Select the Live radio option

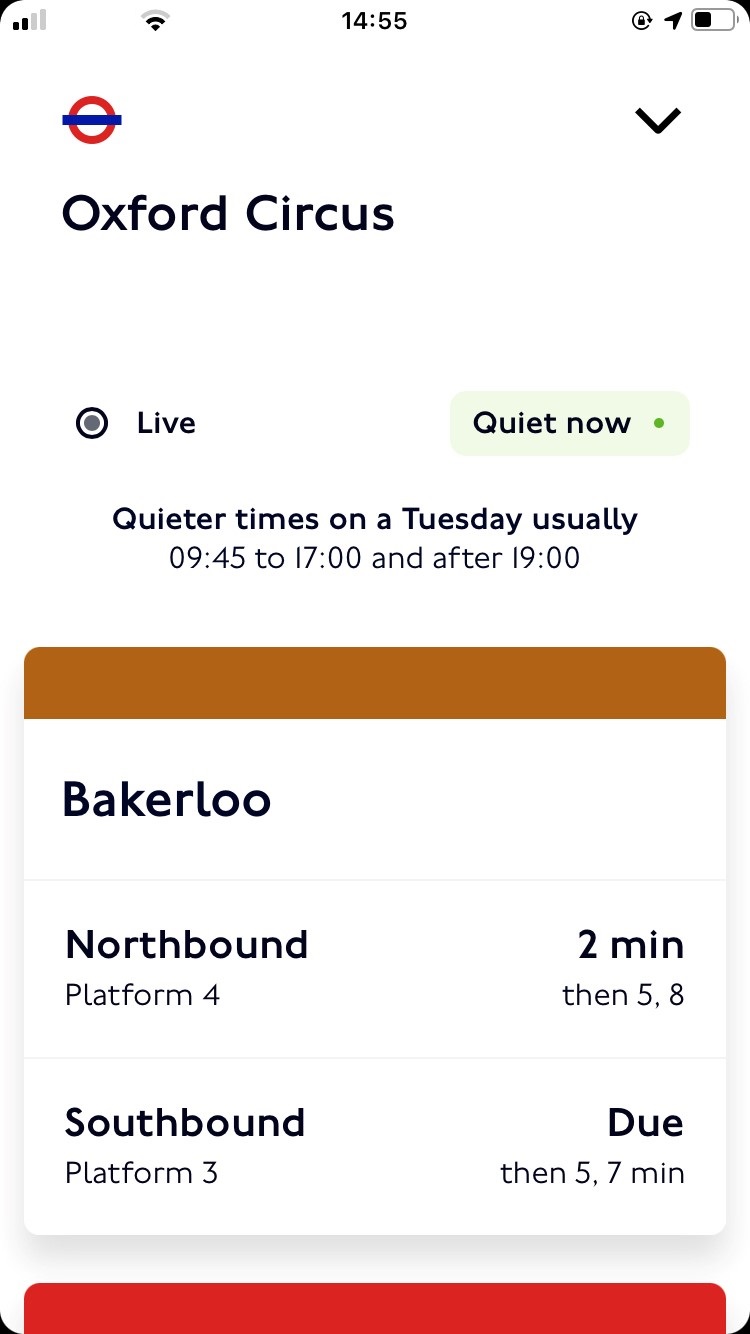pos(93,424)
